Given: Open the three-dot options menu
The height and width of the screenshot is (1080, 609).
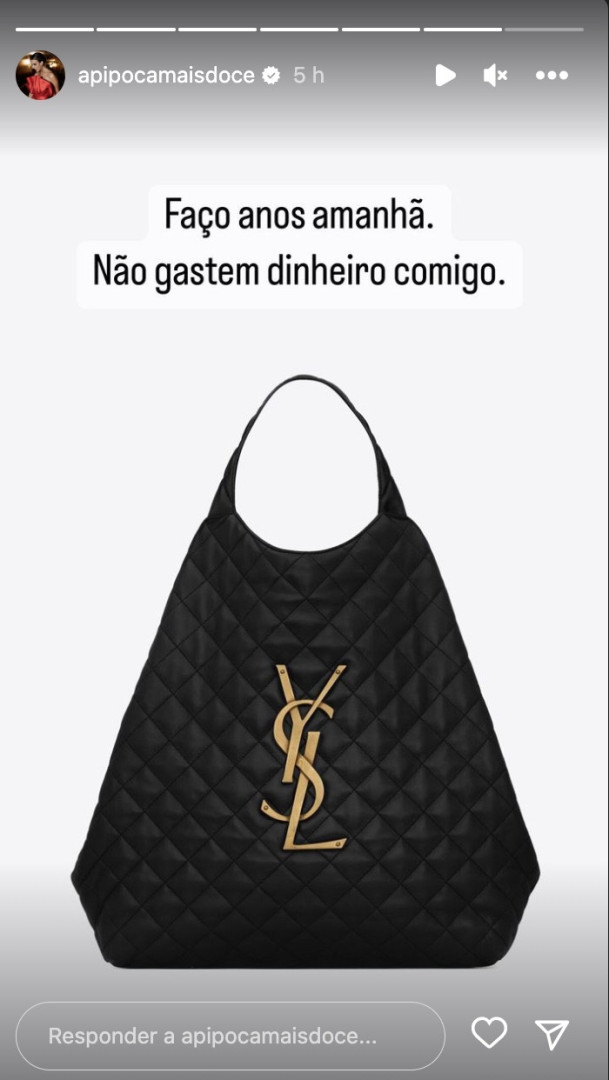Looking at the screenshot, I should [x=552, y=75].
